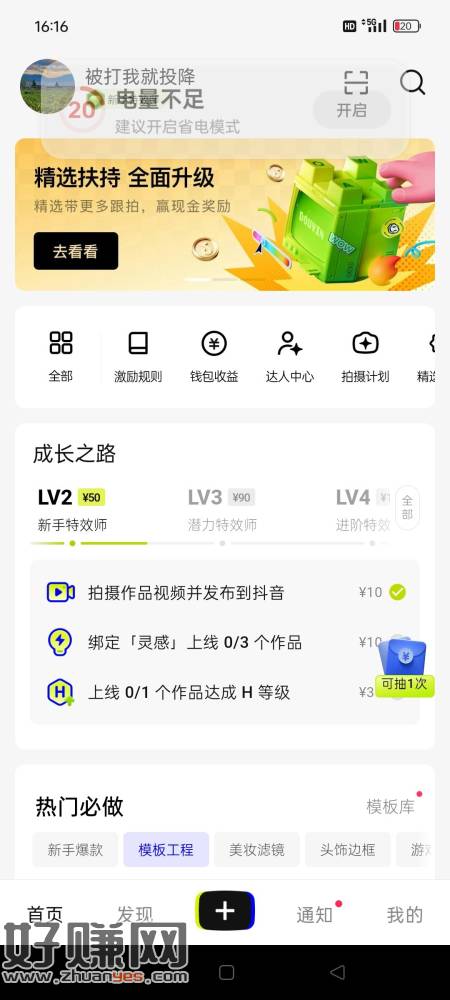Open the search magnifier icon
Viewport: 450px width, 1000px height.
coord(412,82)
